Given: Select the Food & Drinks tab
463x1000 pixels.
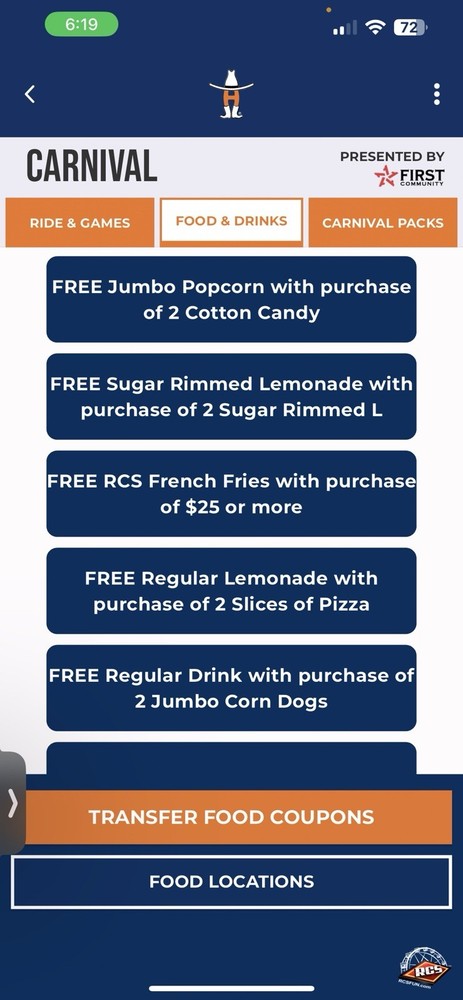Looking at the screenshot, I should 232,221.
